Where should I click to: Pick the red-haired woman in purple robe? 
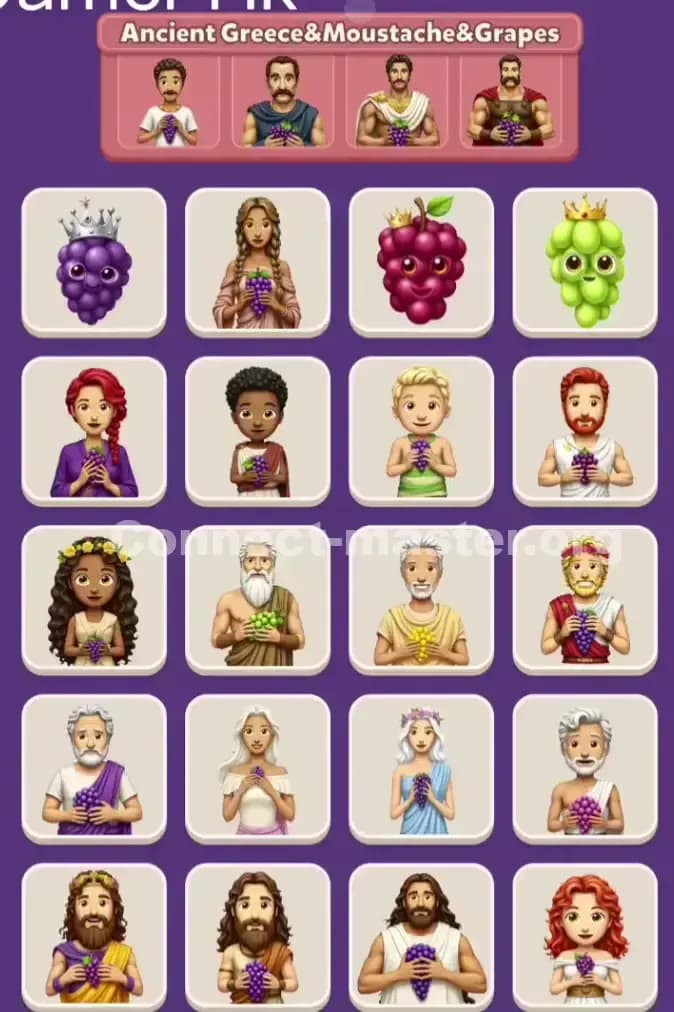click(x=94, y=431)
